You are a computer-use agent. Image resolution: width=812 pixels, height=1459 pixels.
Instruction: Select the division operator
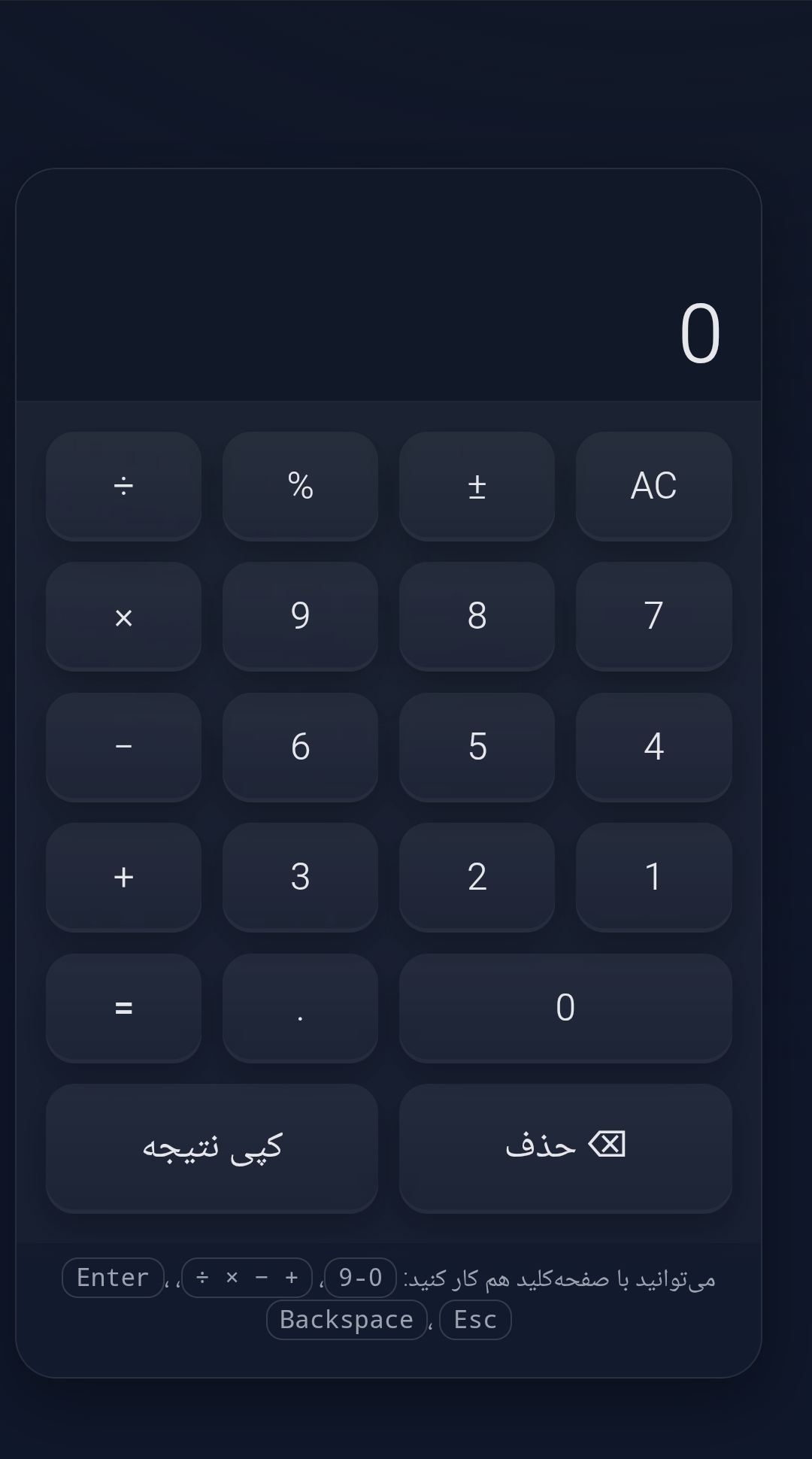point(123,486)
